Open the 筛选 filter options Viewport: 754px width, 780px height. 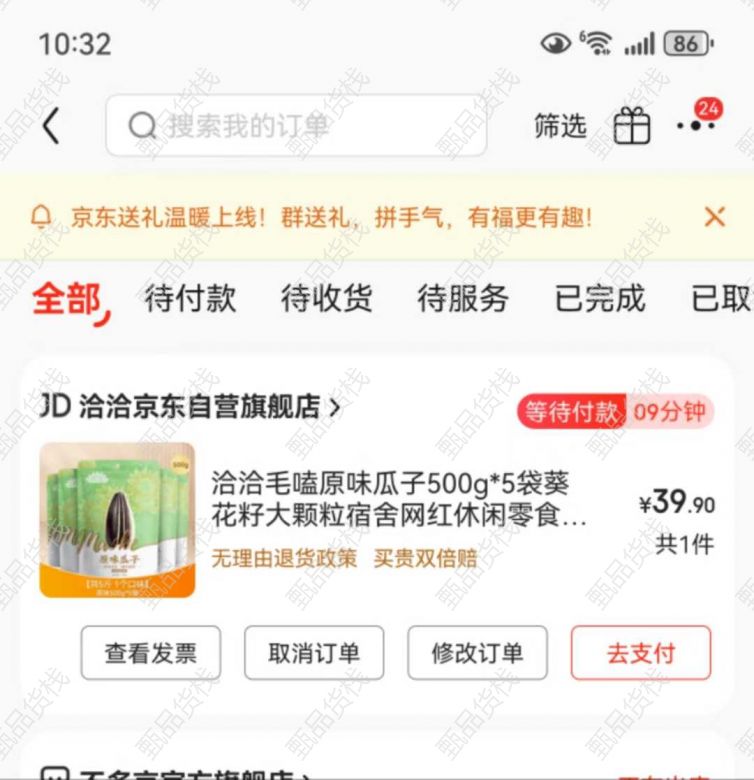tap(560, 126)
